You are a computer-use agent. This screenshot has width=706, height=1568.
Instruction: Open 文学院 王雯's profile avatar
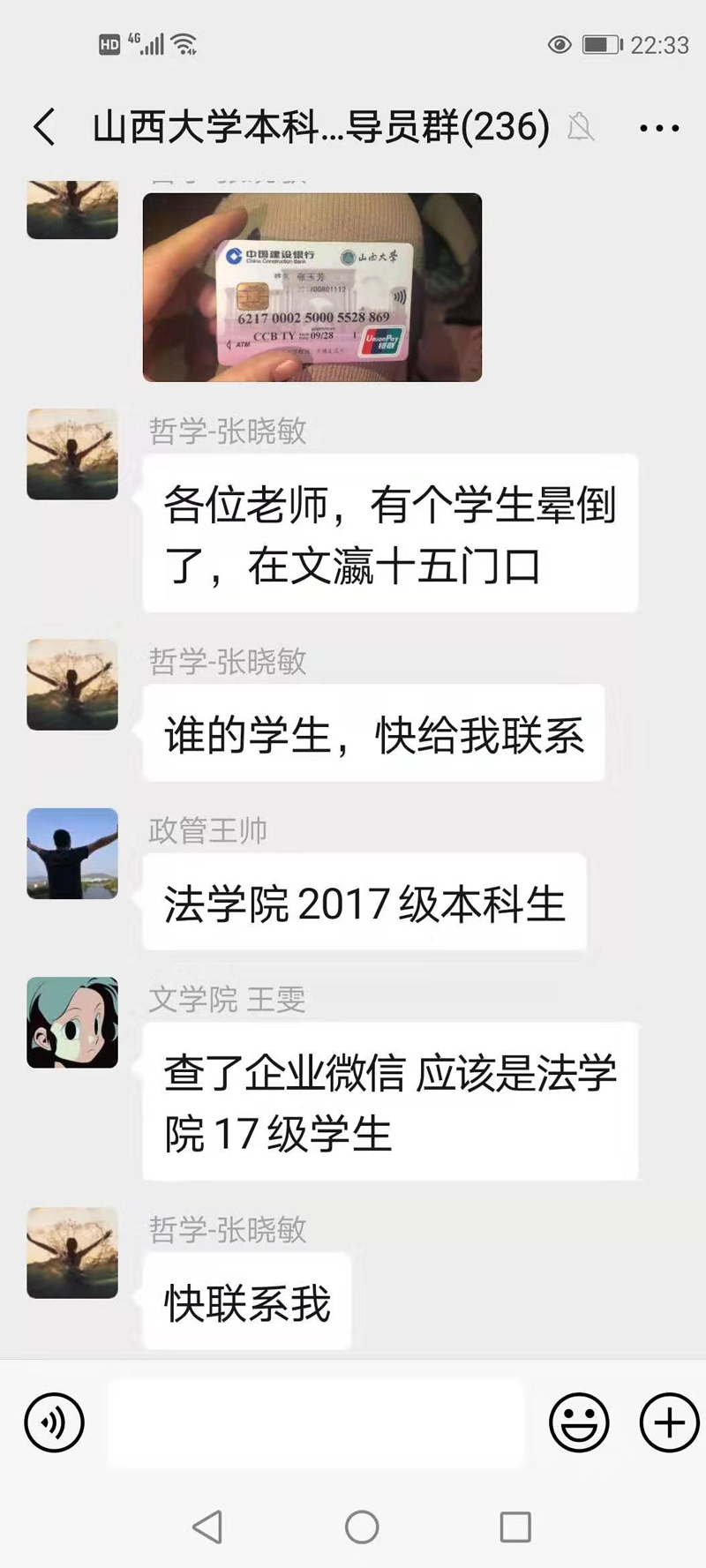point(72,1023)
